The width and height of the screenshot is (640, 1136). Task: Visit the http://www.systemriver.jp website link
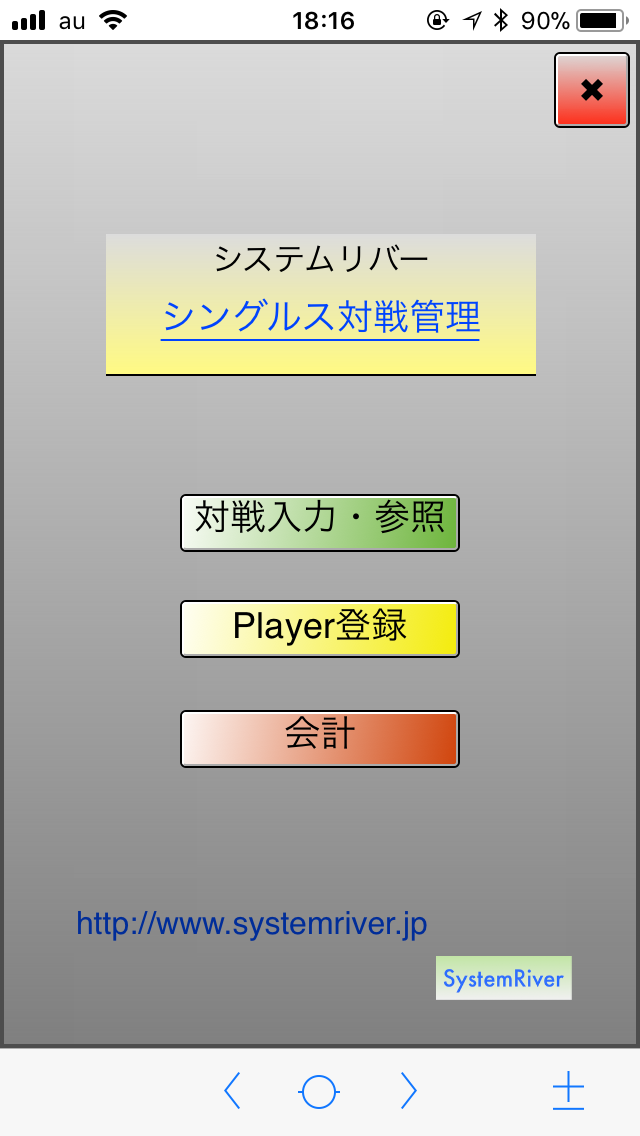(252, 924)
